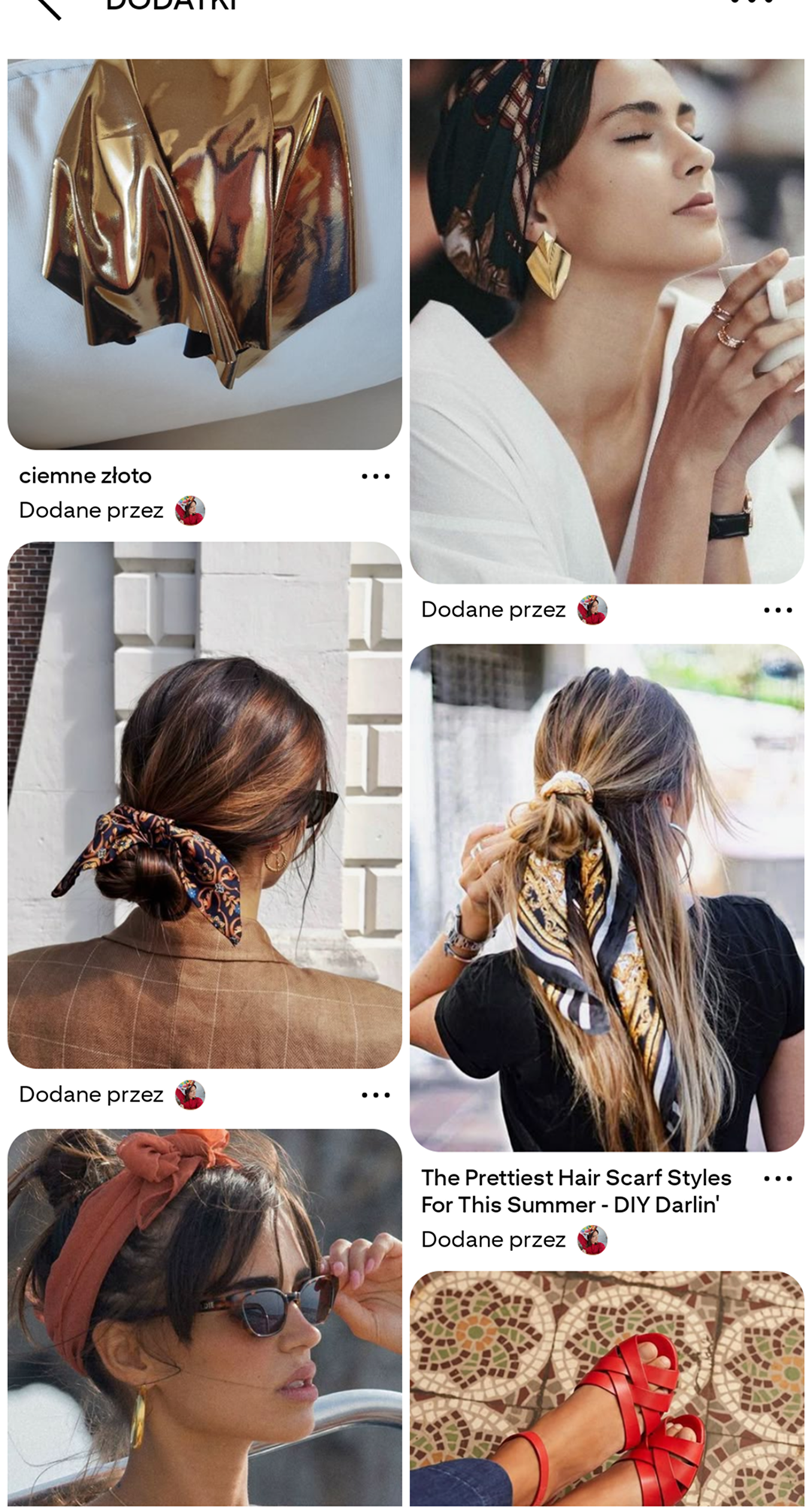The image size is (812, 1509).
Task: Visit the profile avatar under ciemne złoto
Action: pyautogui.click(x=189, y=511)
